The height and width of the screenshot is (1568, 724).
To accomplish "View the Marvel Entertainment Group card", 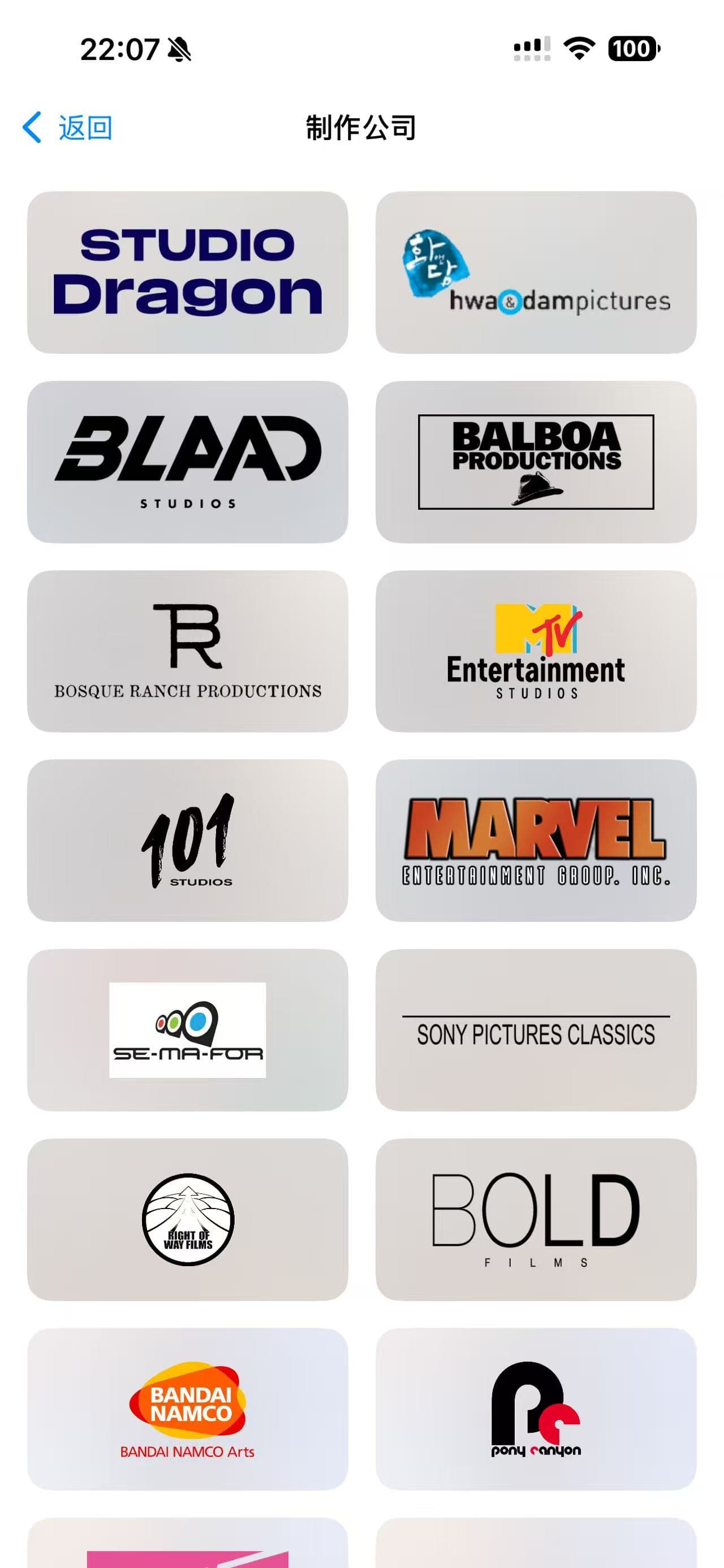I will pos(536,840).
